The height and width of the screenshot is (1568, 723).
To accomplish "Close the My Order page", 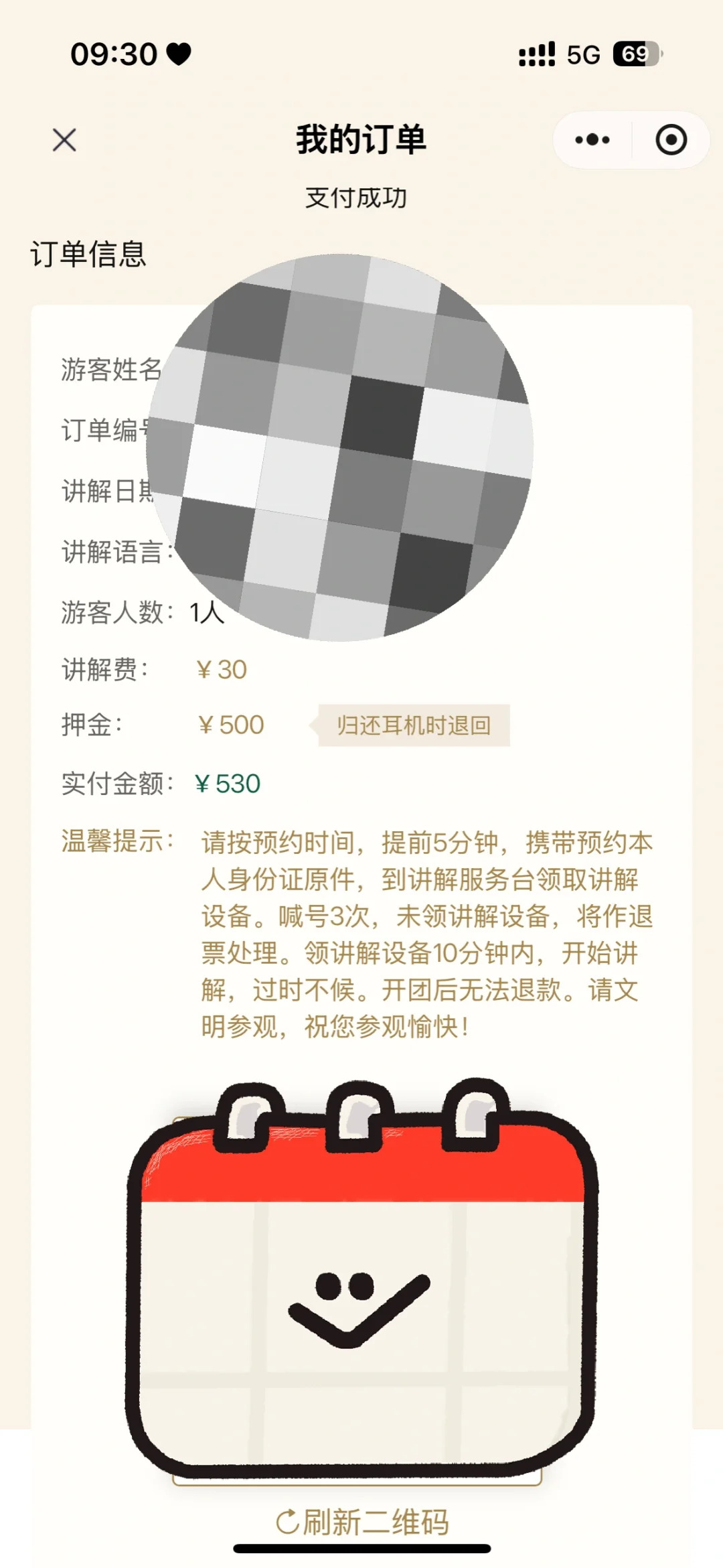I will 64,140.
